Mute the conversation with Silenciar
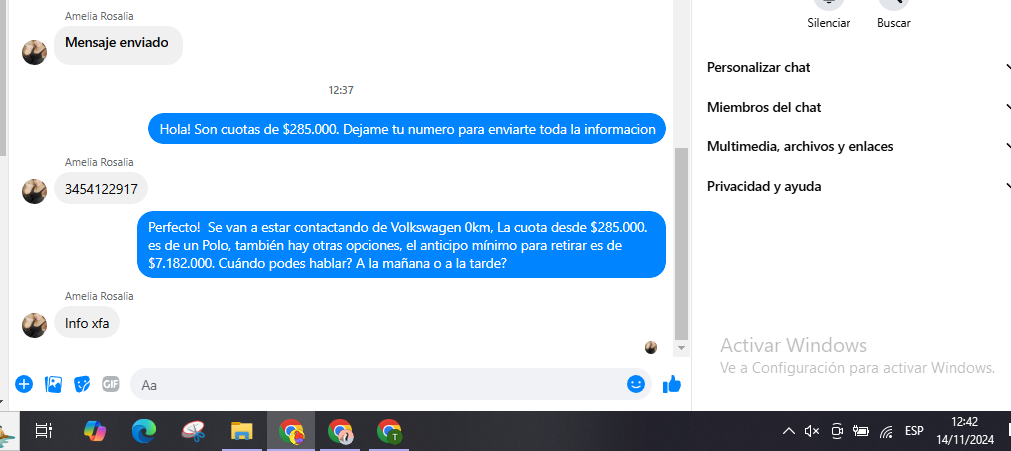Viewport: 1011px width, 451px height. pyautogui.click(x=828, y=8)
